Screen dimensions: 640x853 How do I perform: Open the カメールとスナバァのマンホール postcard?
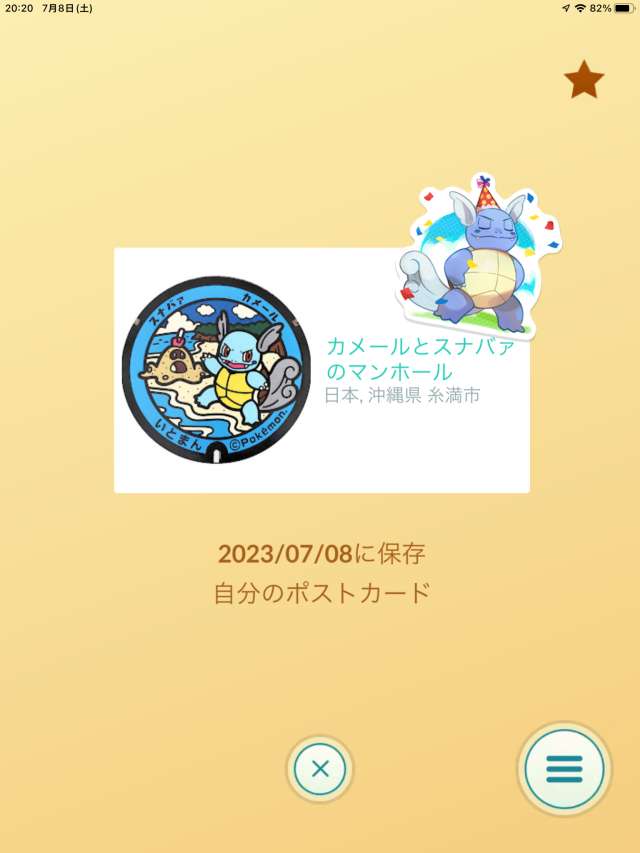coord(321,370)
